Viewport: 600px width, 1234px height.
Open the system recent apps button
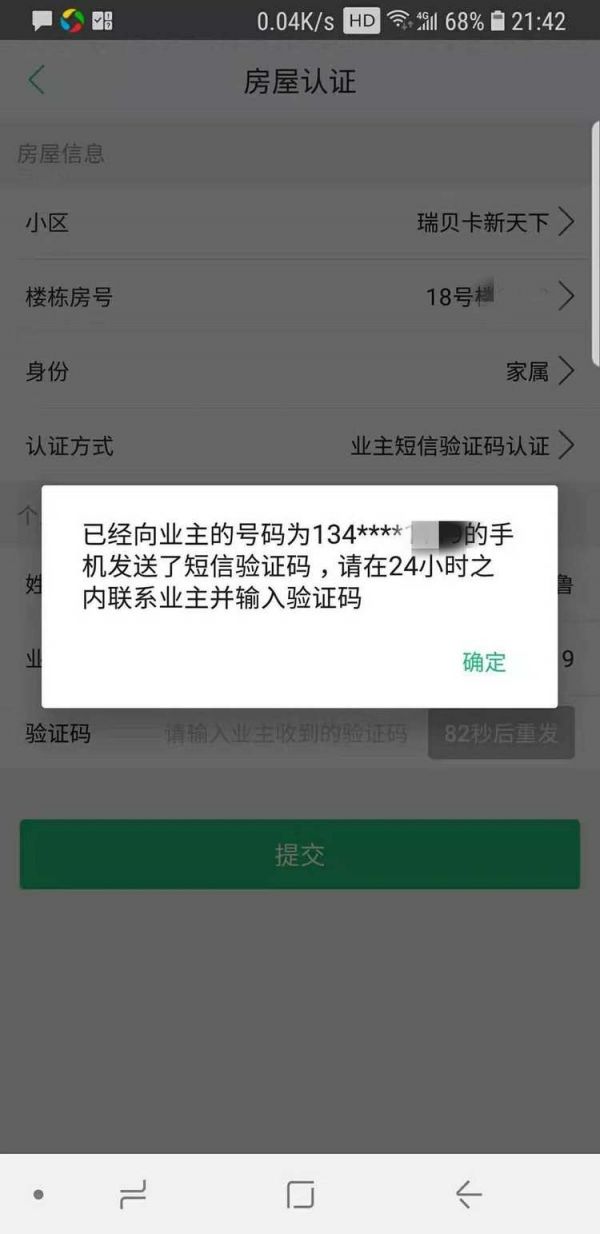pos(133,1194)
